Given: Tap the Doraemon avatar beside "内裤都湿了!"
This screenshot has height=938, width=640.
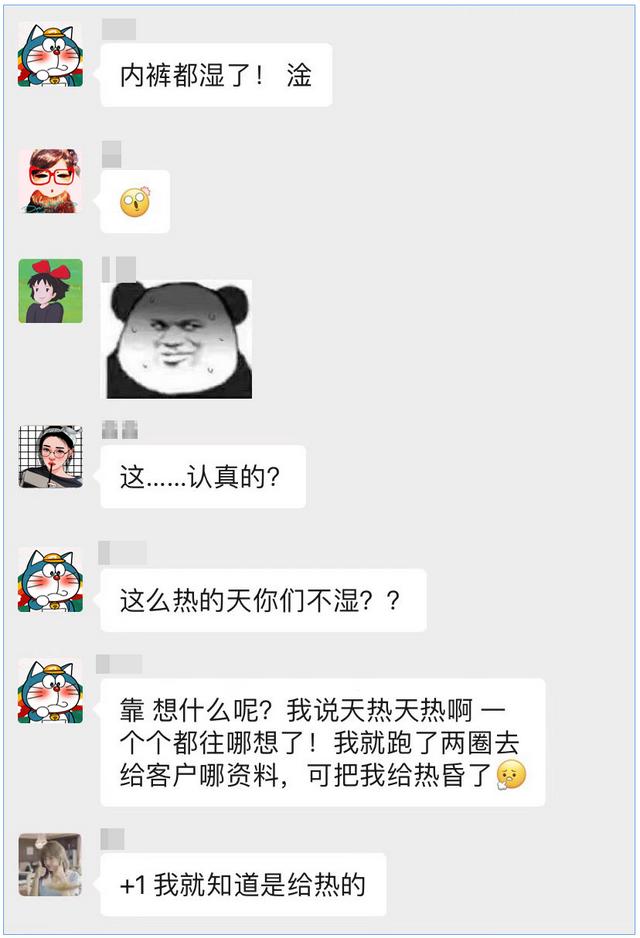Looking at the screenshot, I should pos(50,55).
